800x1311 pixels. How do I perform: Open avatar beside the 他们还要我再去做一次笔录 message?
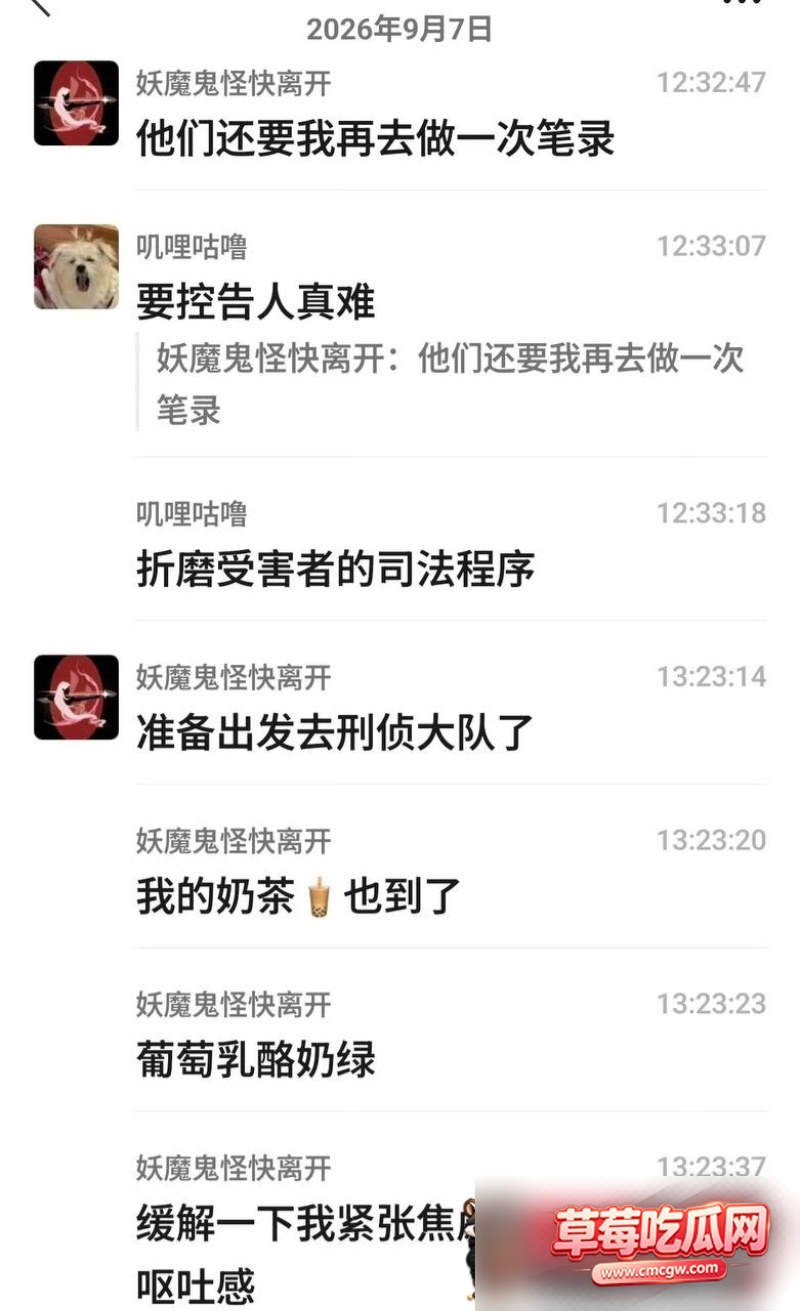coord(76,103)
